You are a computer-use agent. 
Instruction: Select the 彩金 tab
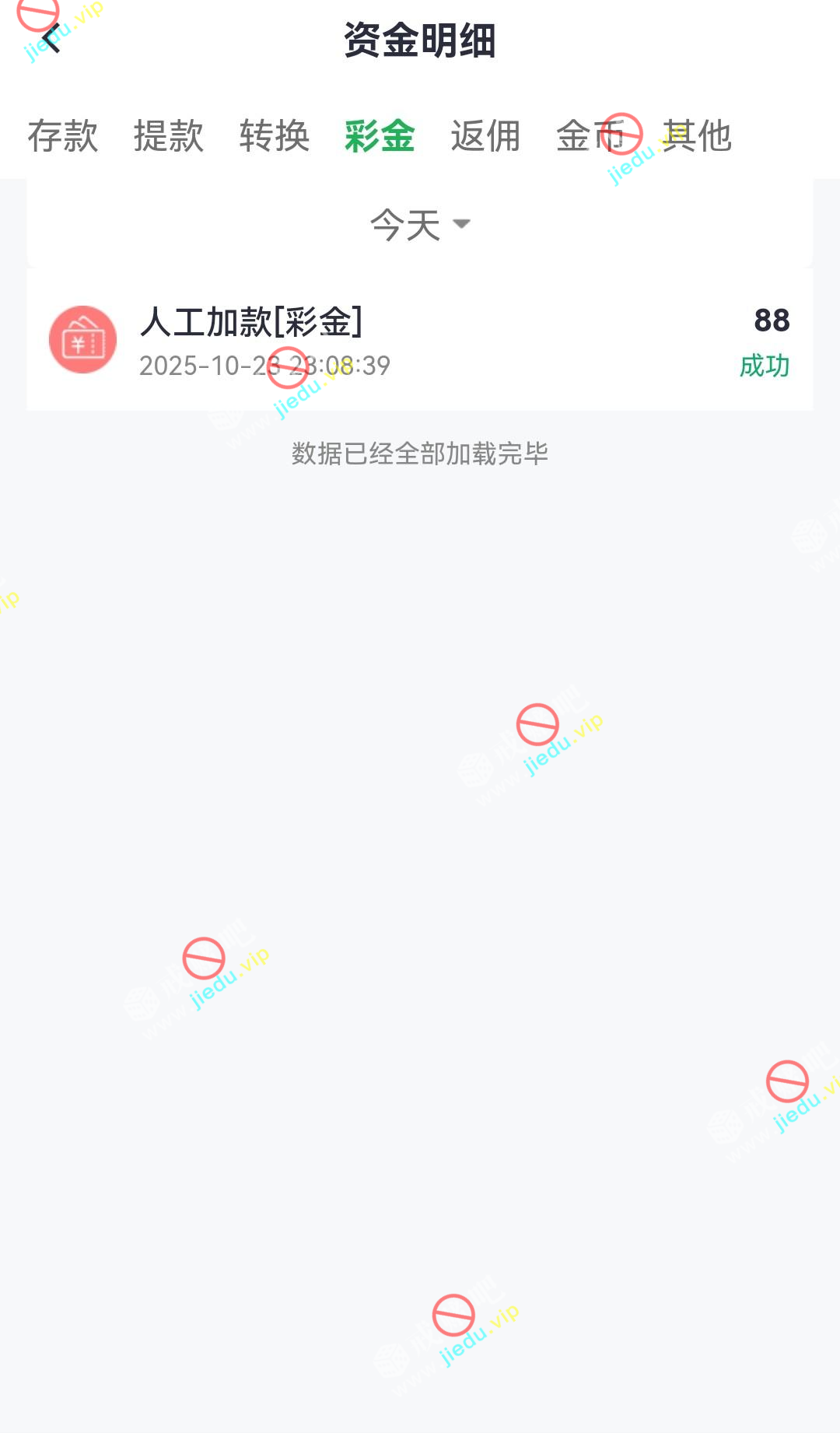tap(380, 137)
